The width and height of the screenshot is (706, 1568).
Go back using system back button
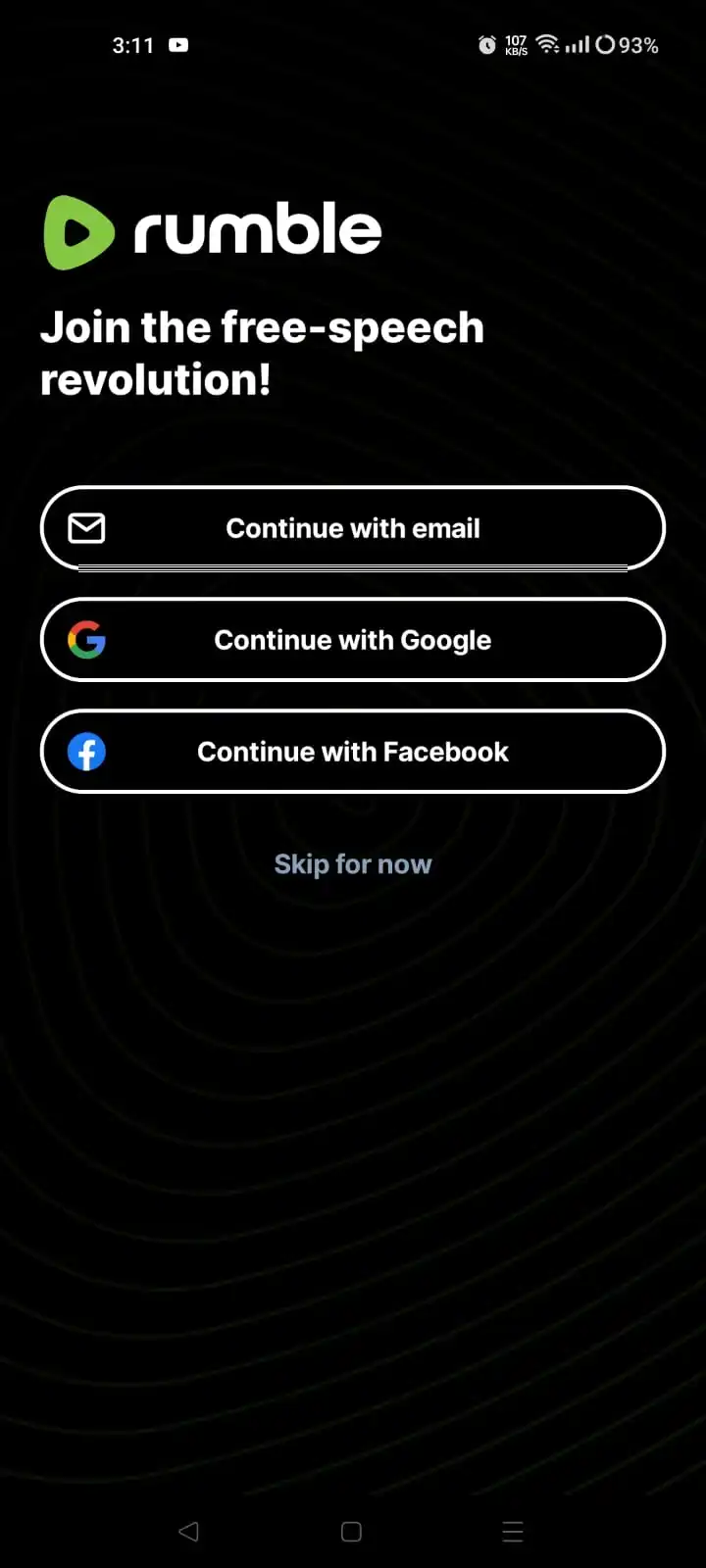(x=189, y=1532)
